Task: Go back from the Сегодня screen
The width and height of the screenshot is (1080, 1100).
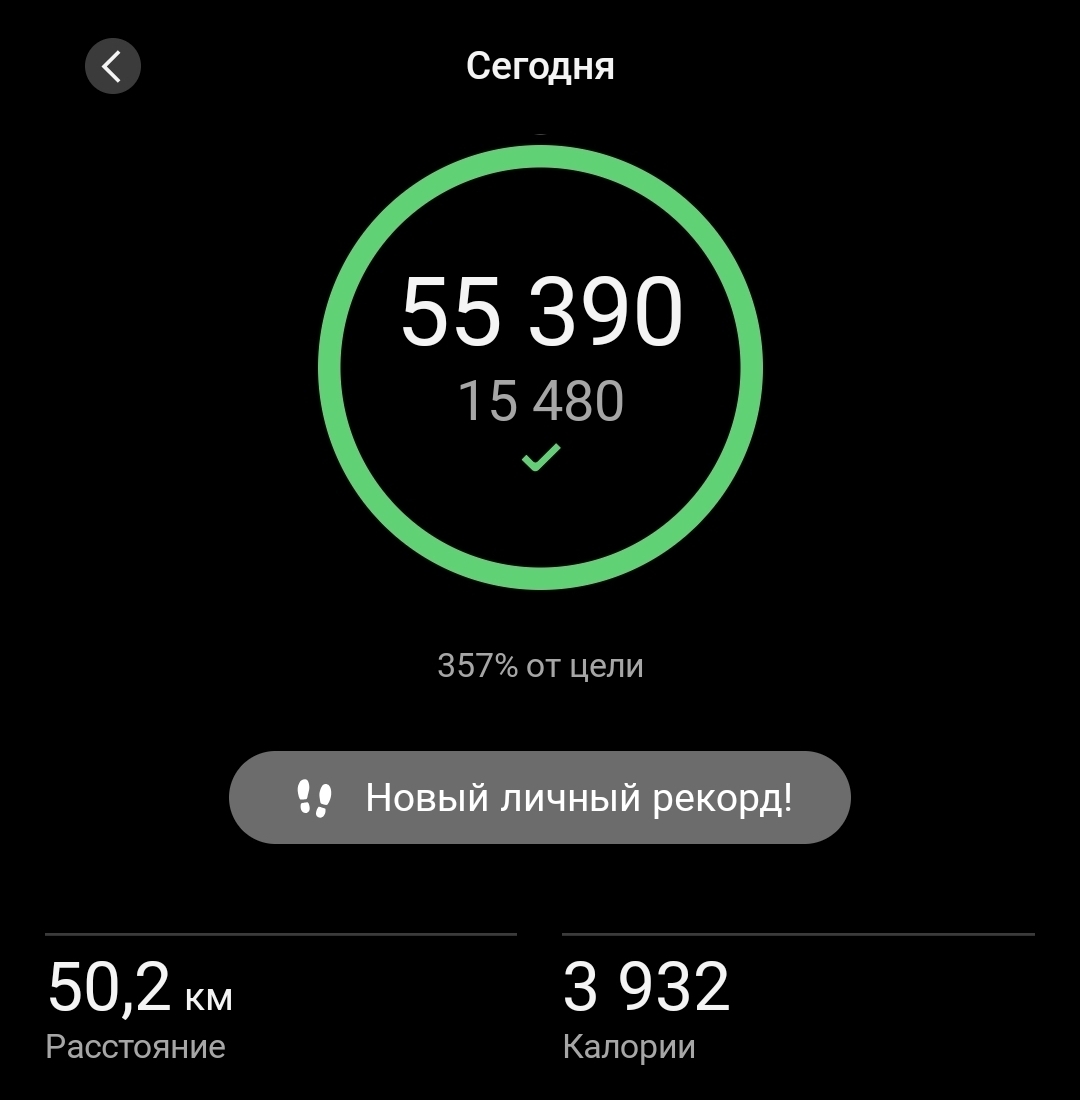Action: pos(112,67)
